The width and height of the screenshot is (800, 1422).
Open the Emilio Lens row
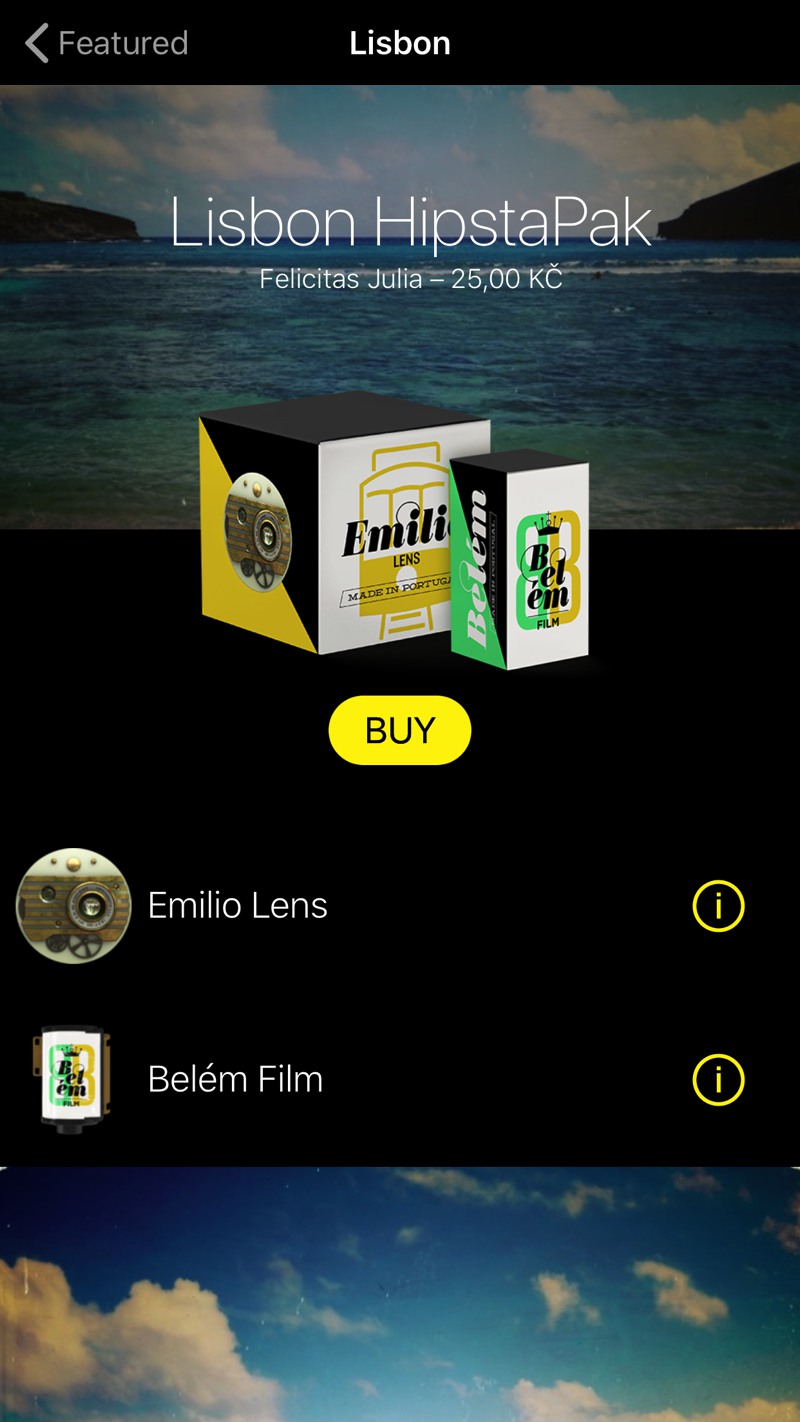tap(400, 906)
